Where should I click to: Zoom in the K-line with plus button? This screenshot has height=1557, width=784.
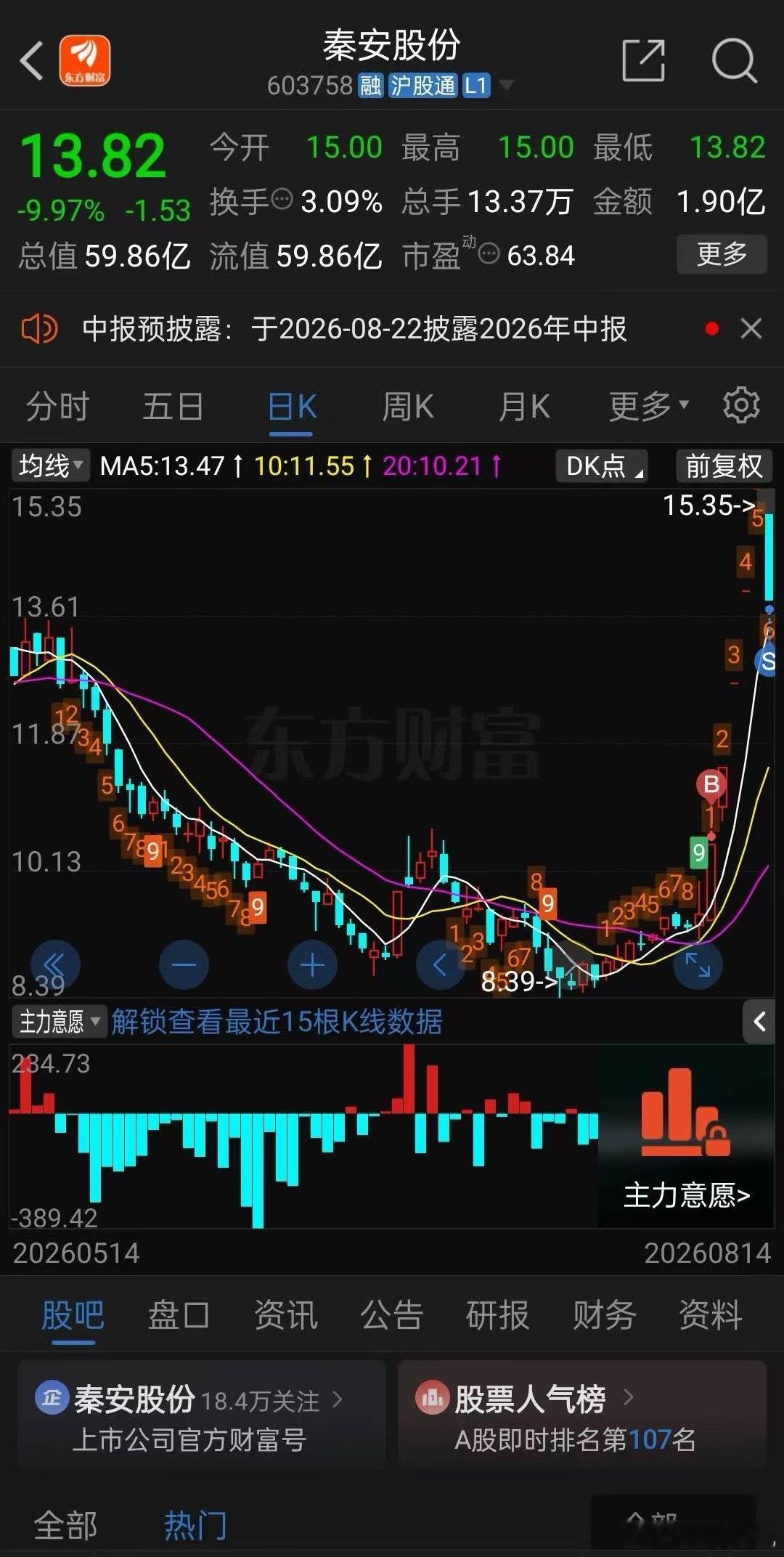(312, 965)
